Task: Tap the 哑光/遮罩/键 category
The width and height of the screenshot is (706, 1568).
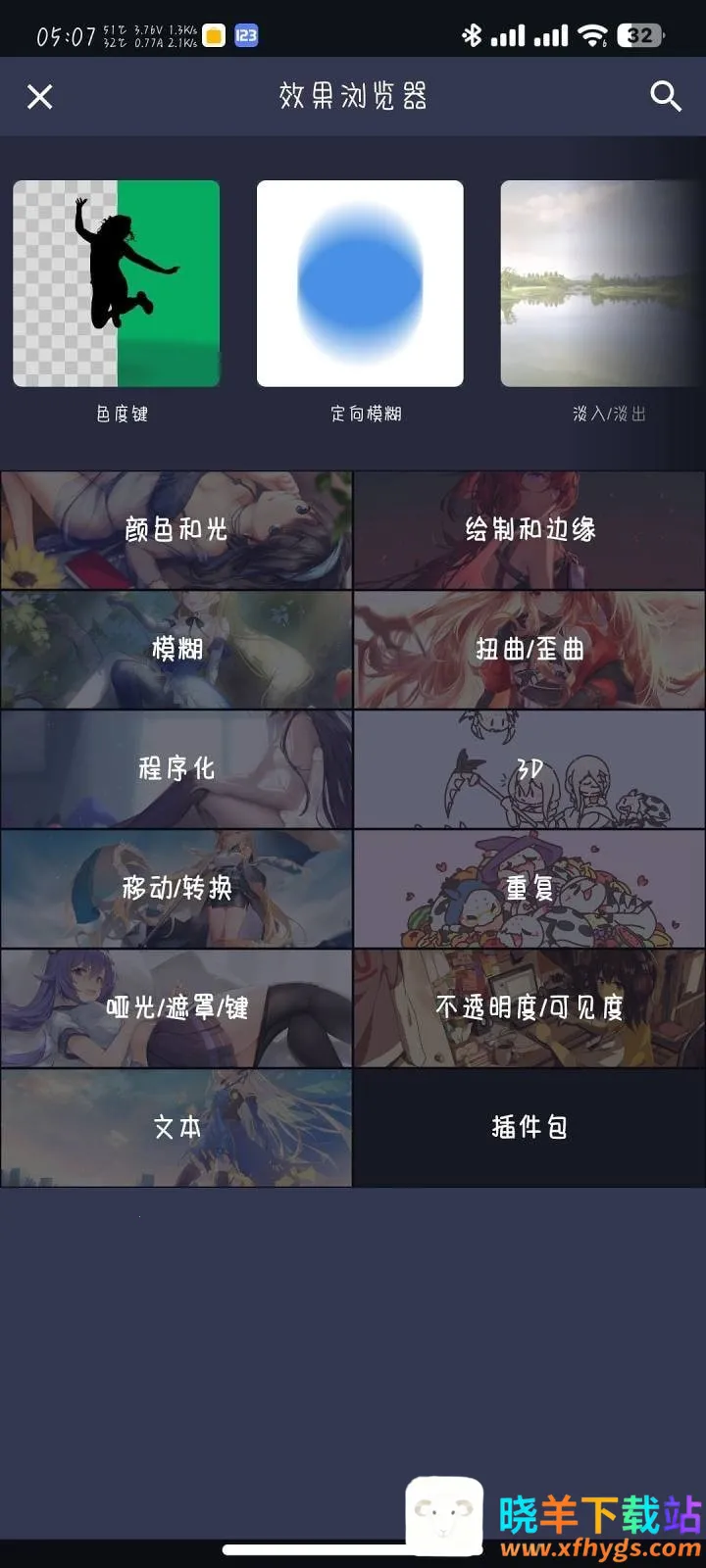Action: pos(176,1008)
